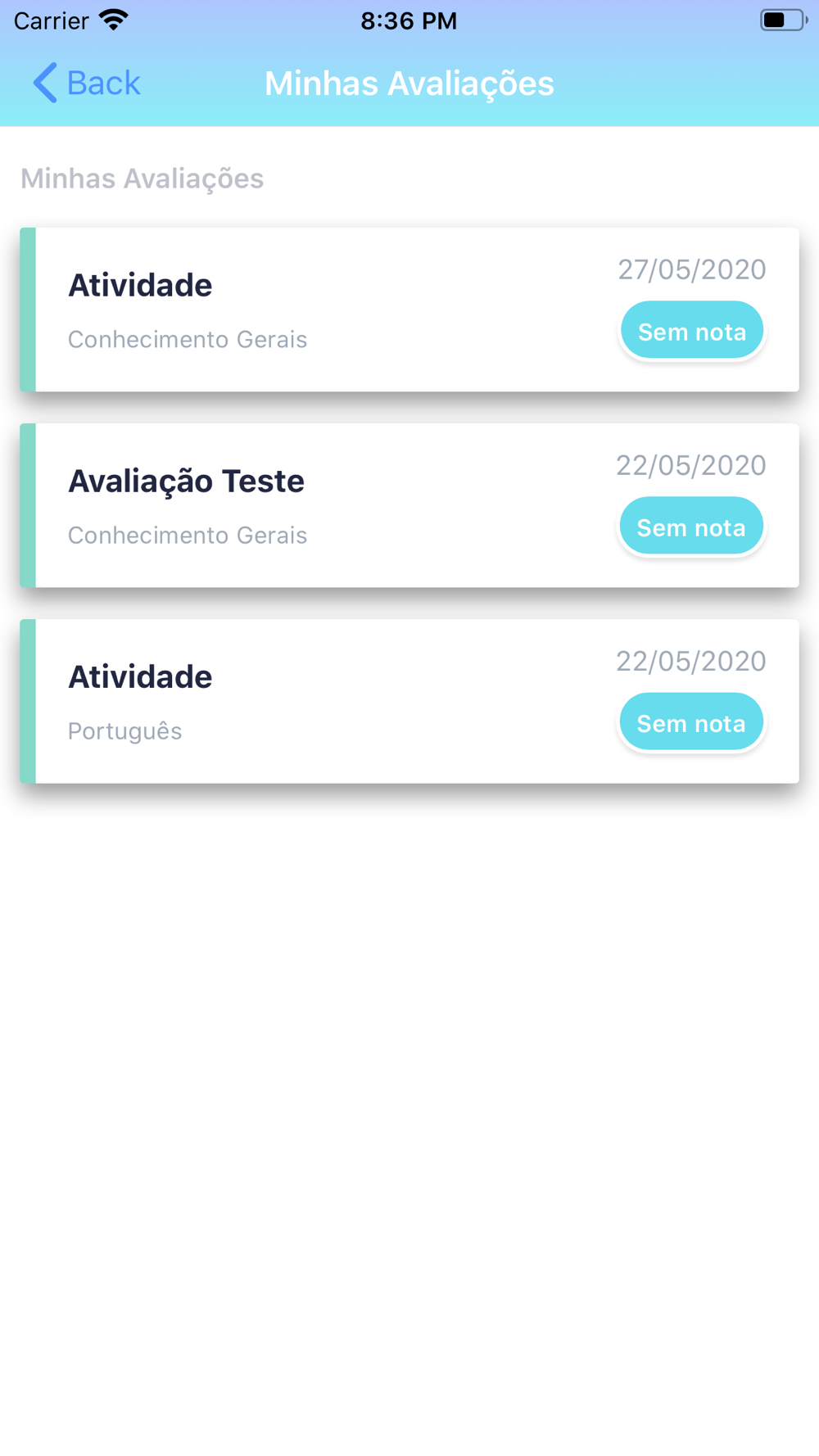This screenshot has height=1456, width=819.
Task: Tap Sem nota on the Português Atividade
Action: click(x=691, y=722)
